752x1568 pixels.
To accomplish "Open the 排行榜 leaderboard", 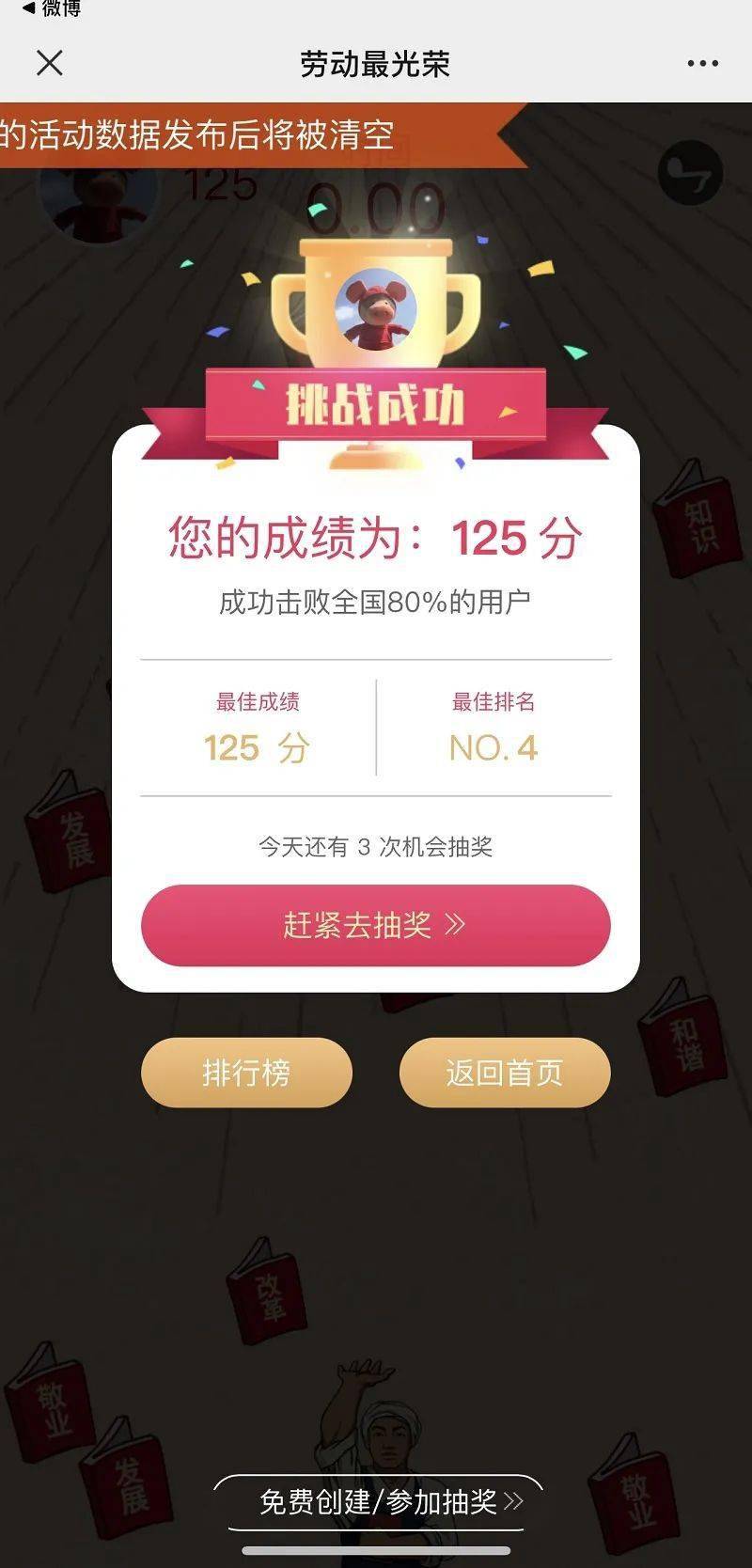I will point(246,1073).
